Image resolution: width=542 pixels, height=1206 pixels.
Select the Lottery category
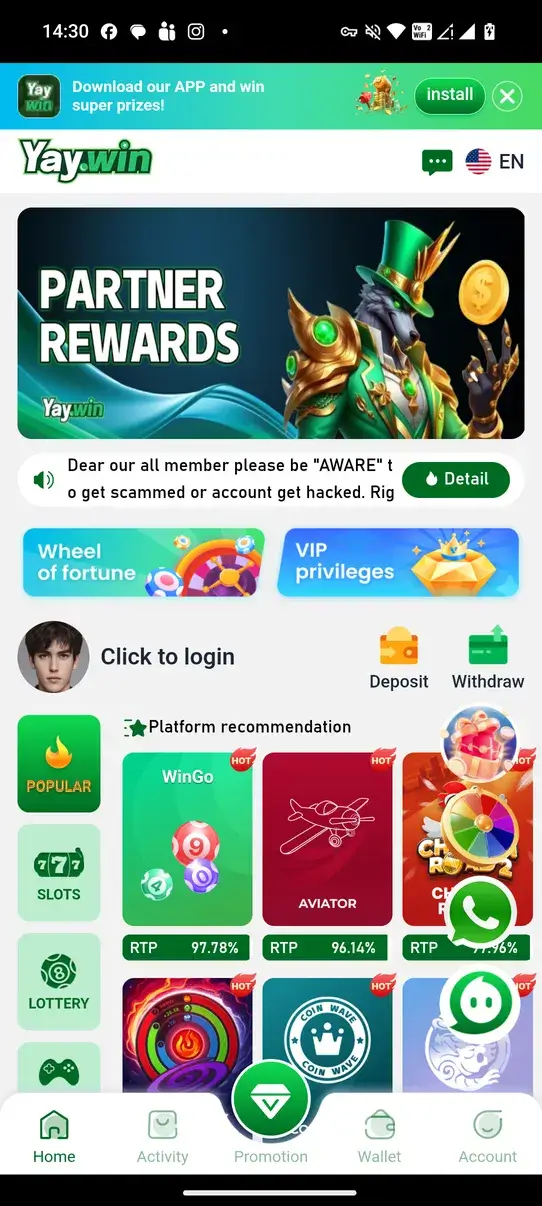click(59, 981)
